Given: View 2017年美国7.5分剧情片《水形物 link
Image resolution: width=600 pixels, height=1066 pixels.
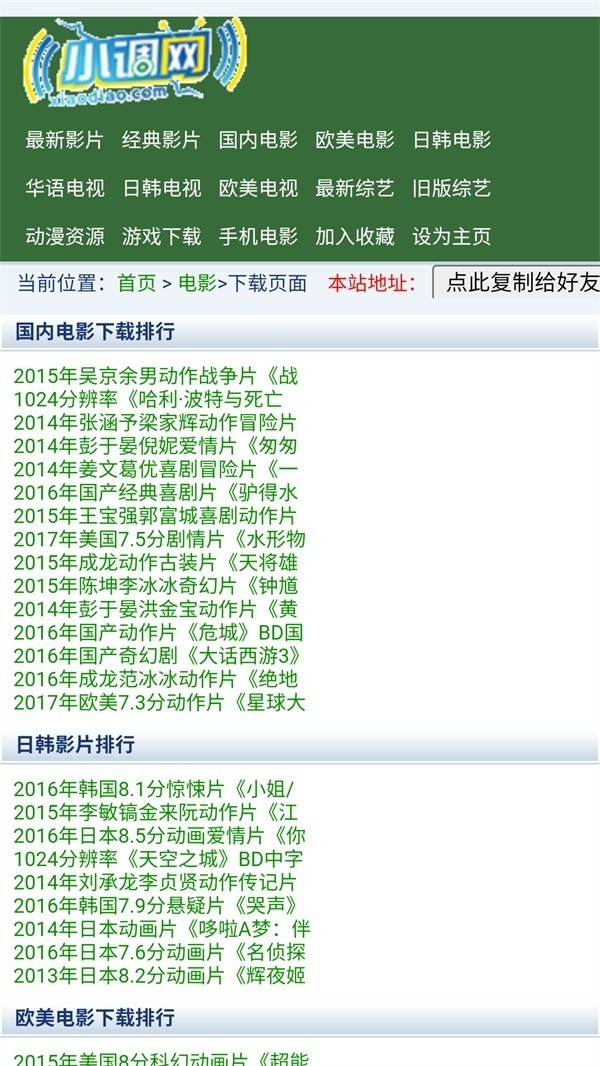Looking at the screenshot, I should tap(160, 539).
